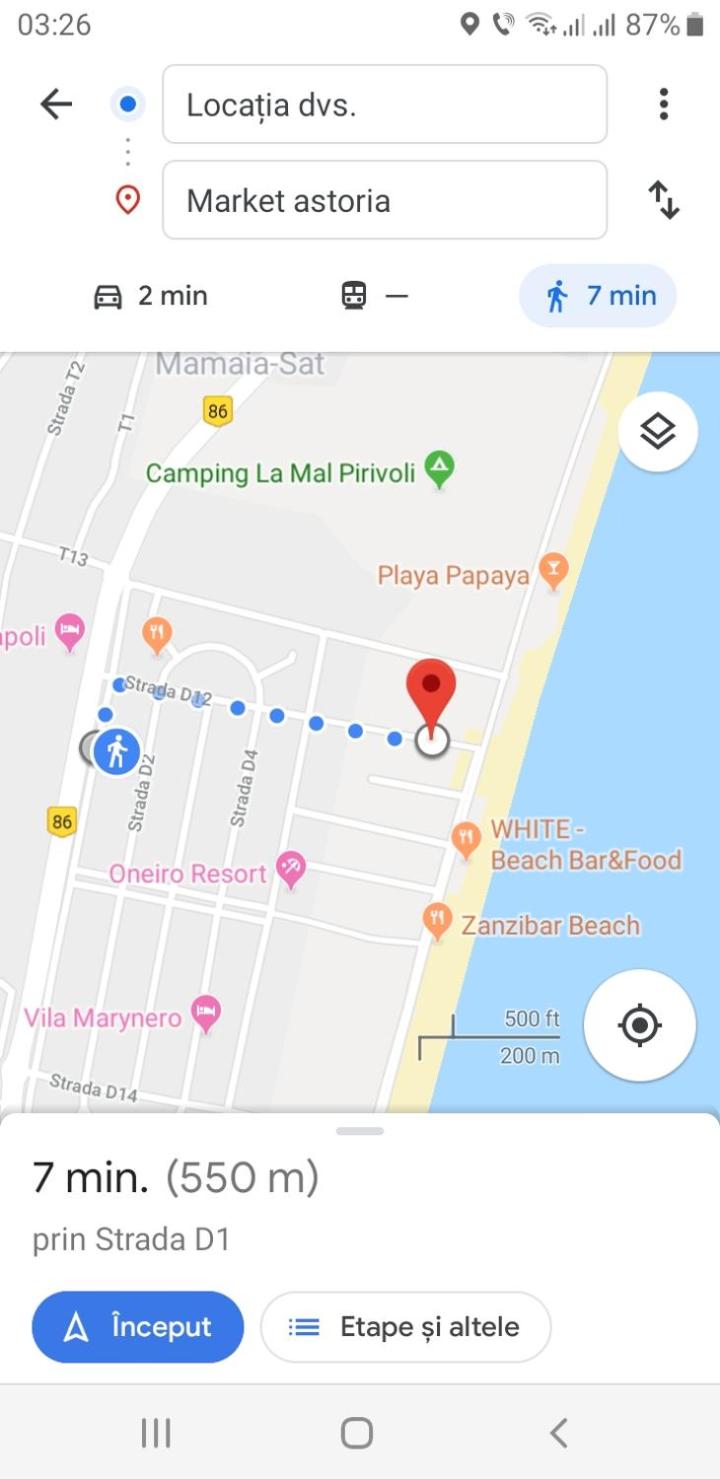Center the map on my location

(640, 1025)
